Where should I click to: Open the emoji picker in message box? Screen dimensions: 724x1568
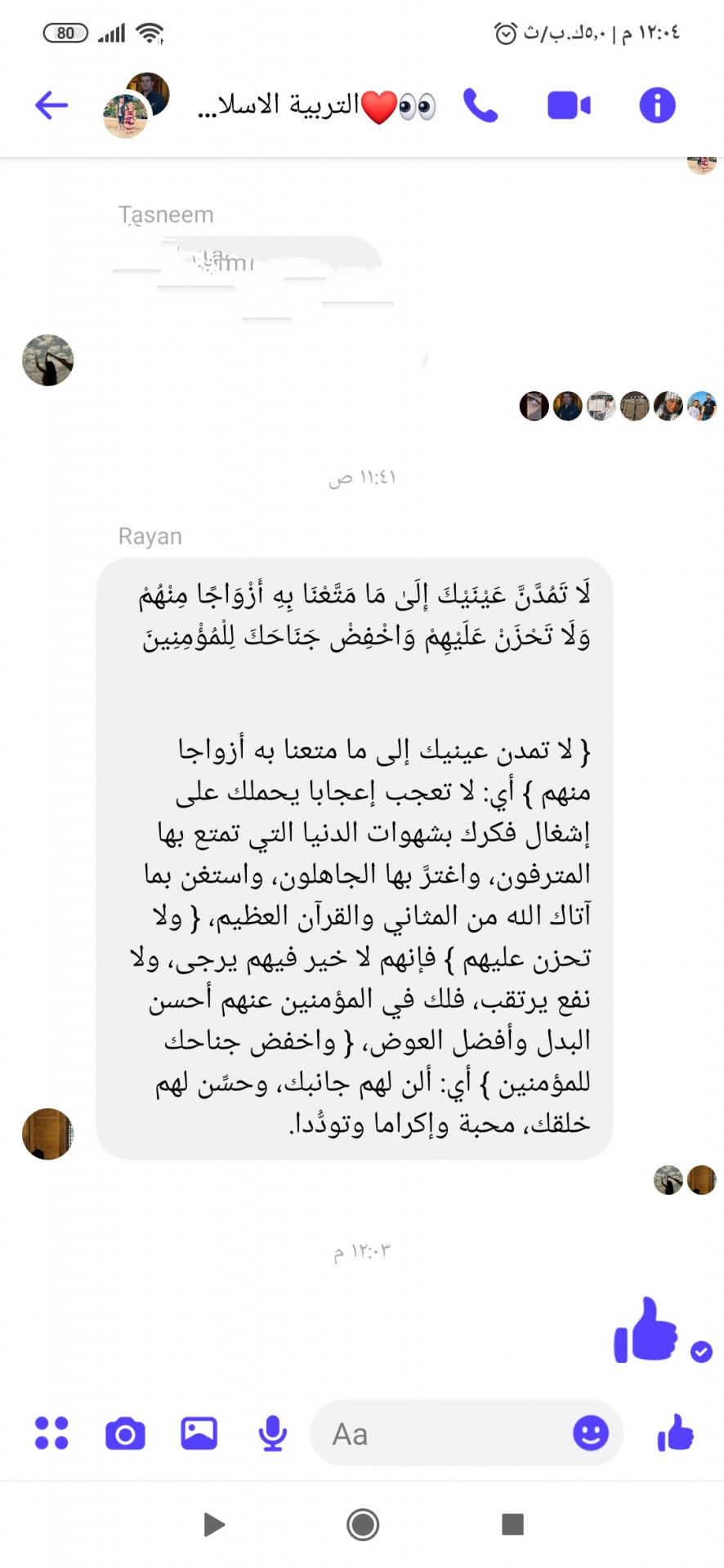tap(590, 1432)
